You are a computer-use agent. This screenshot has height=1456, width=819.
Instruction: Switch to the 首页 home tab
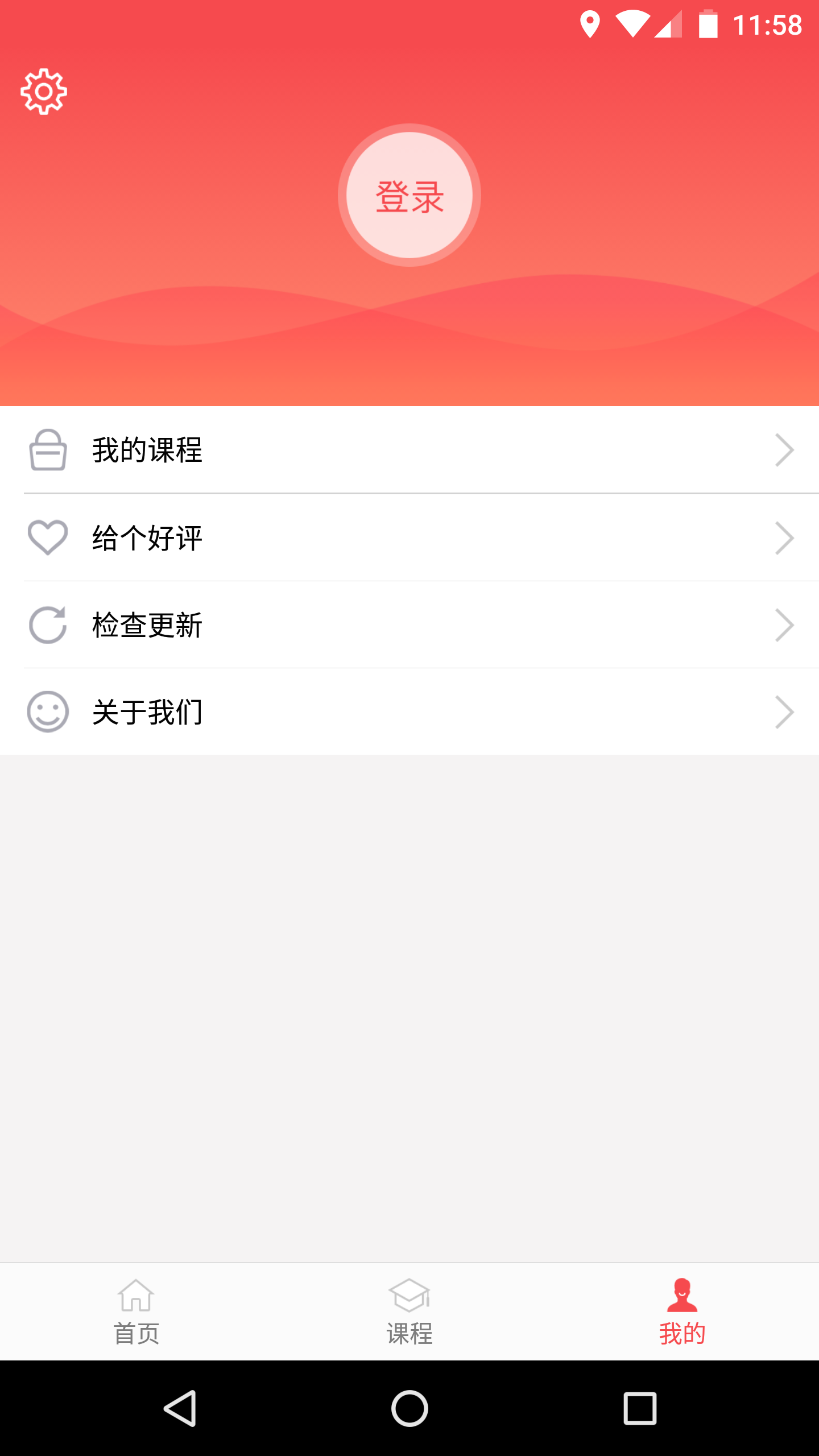[x=136, y=1312]
